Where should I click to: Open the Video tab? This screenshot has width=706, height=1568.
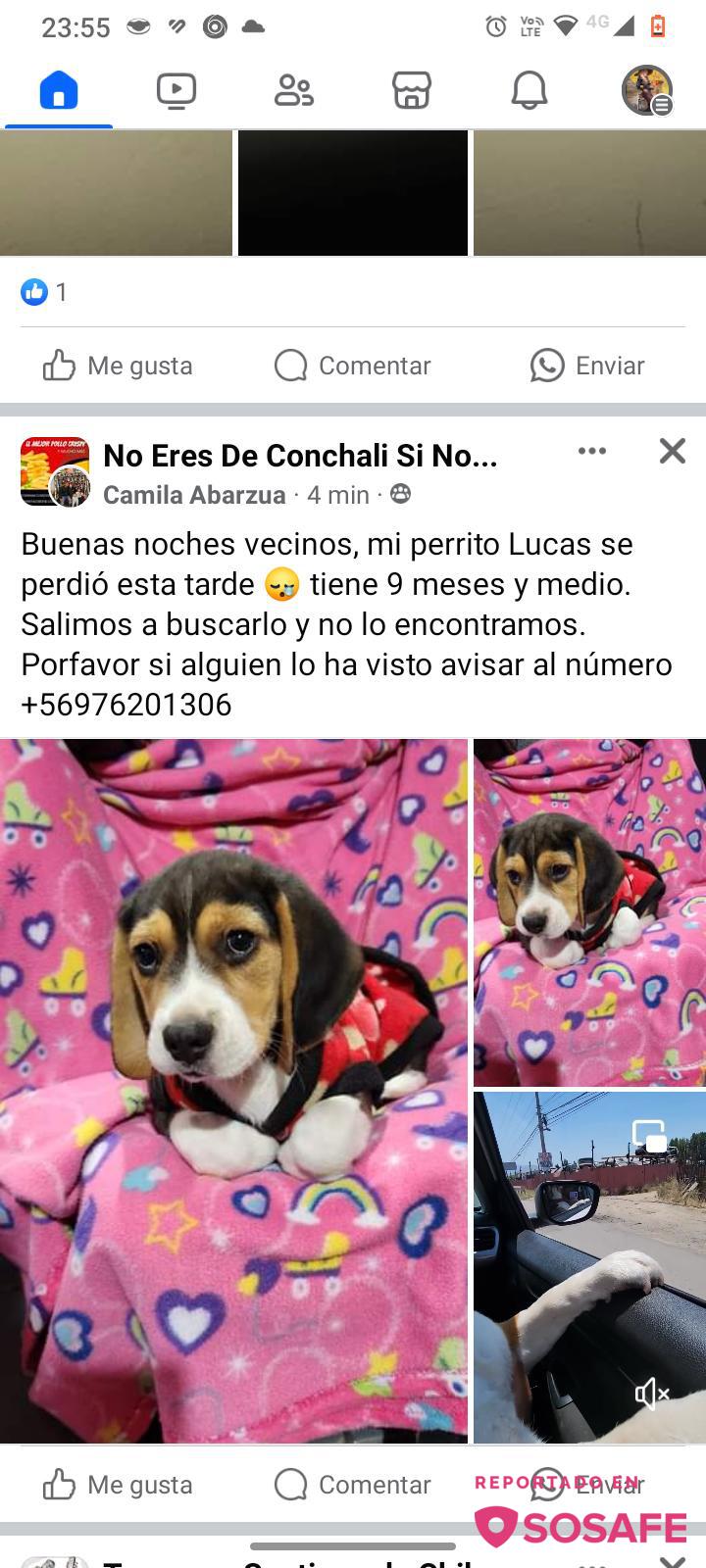click(x=176, y=90)
